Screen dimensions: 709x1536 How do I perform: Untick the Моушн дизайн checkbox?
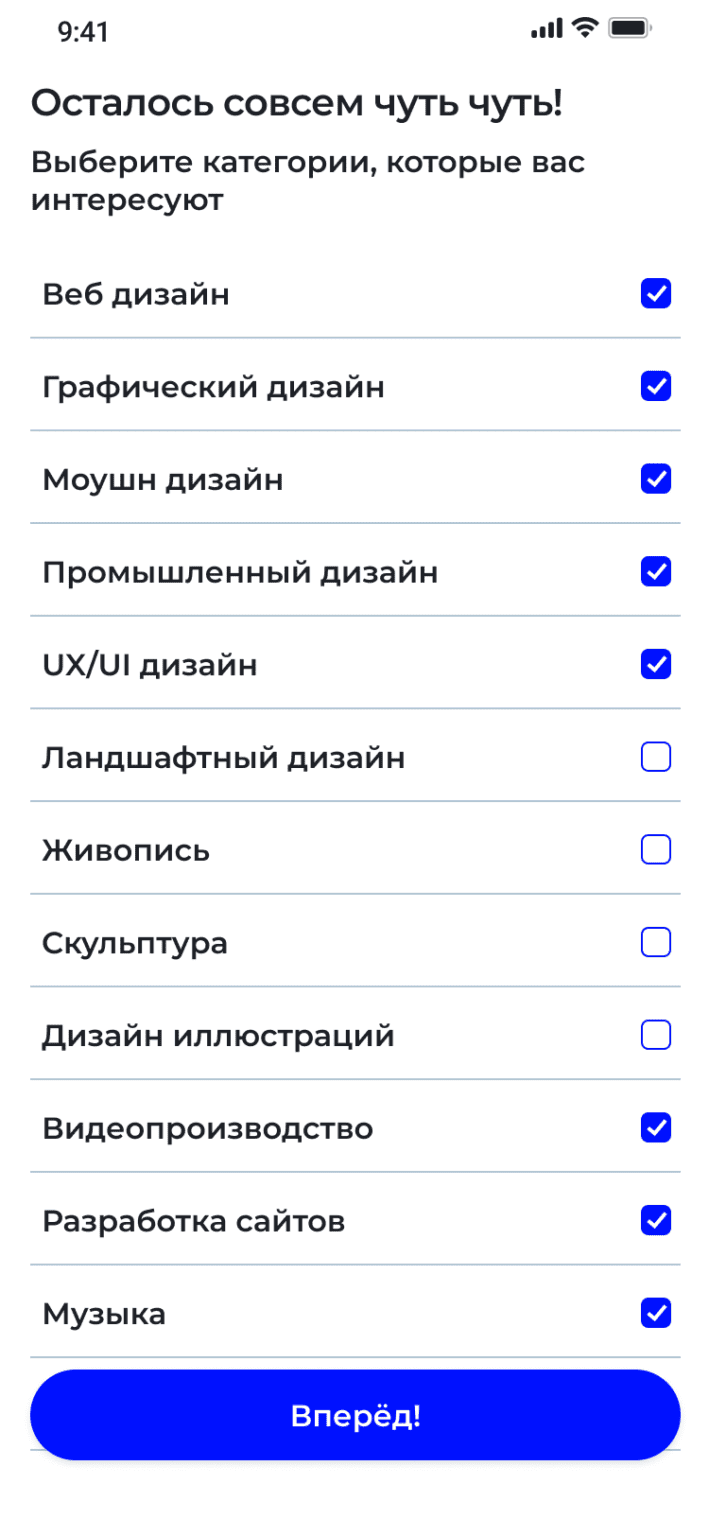point(655,479)
